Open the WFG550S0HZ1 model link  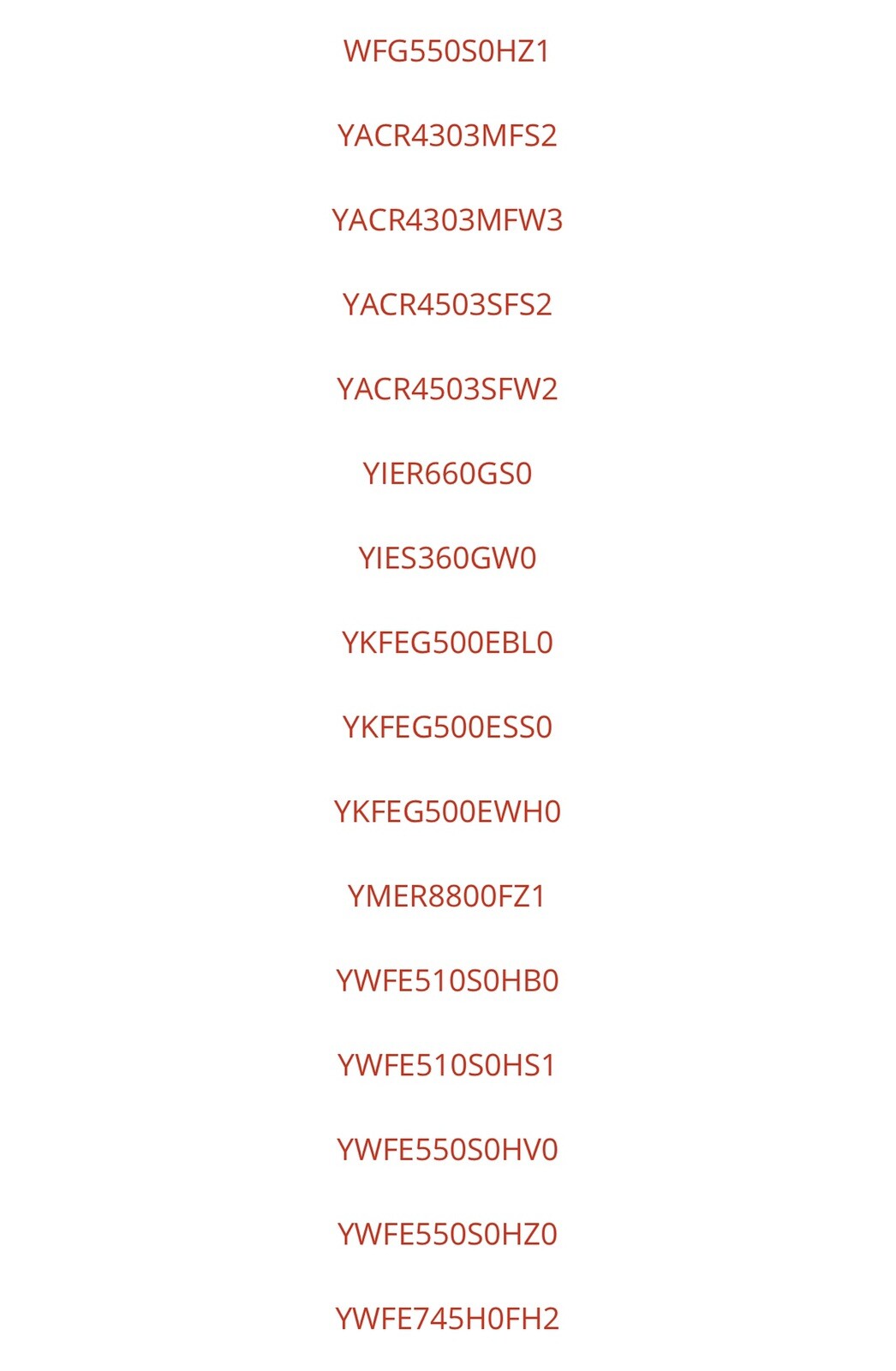pyautogui.click(x=446, y=51)
